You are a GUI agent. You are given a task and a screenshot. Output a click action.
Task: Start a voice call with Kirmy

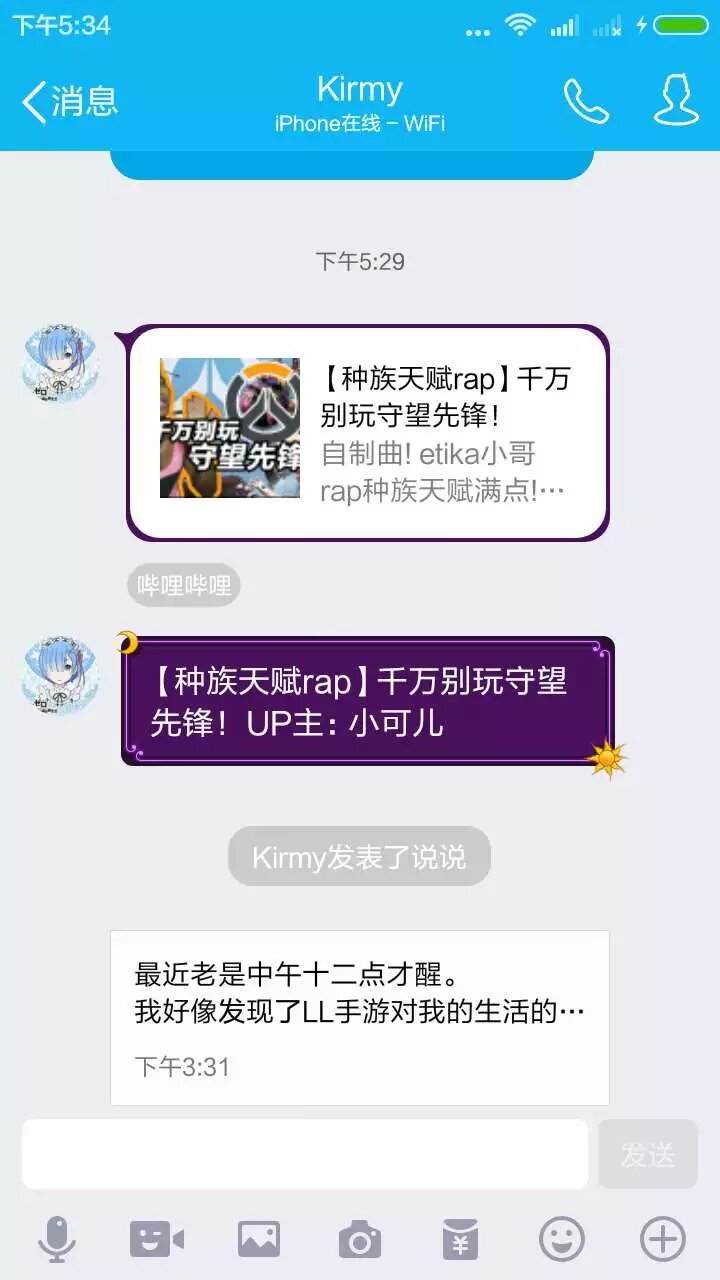[586, 101]
